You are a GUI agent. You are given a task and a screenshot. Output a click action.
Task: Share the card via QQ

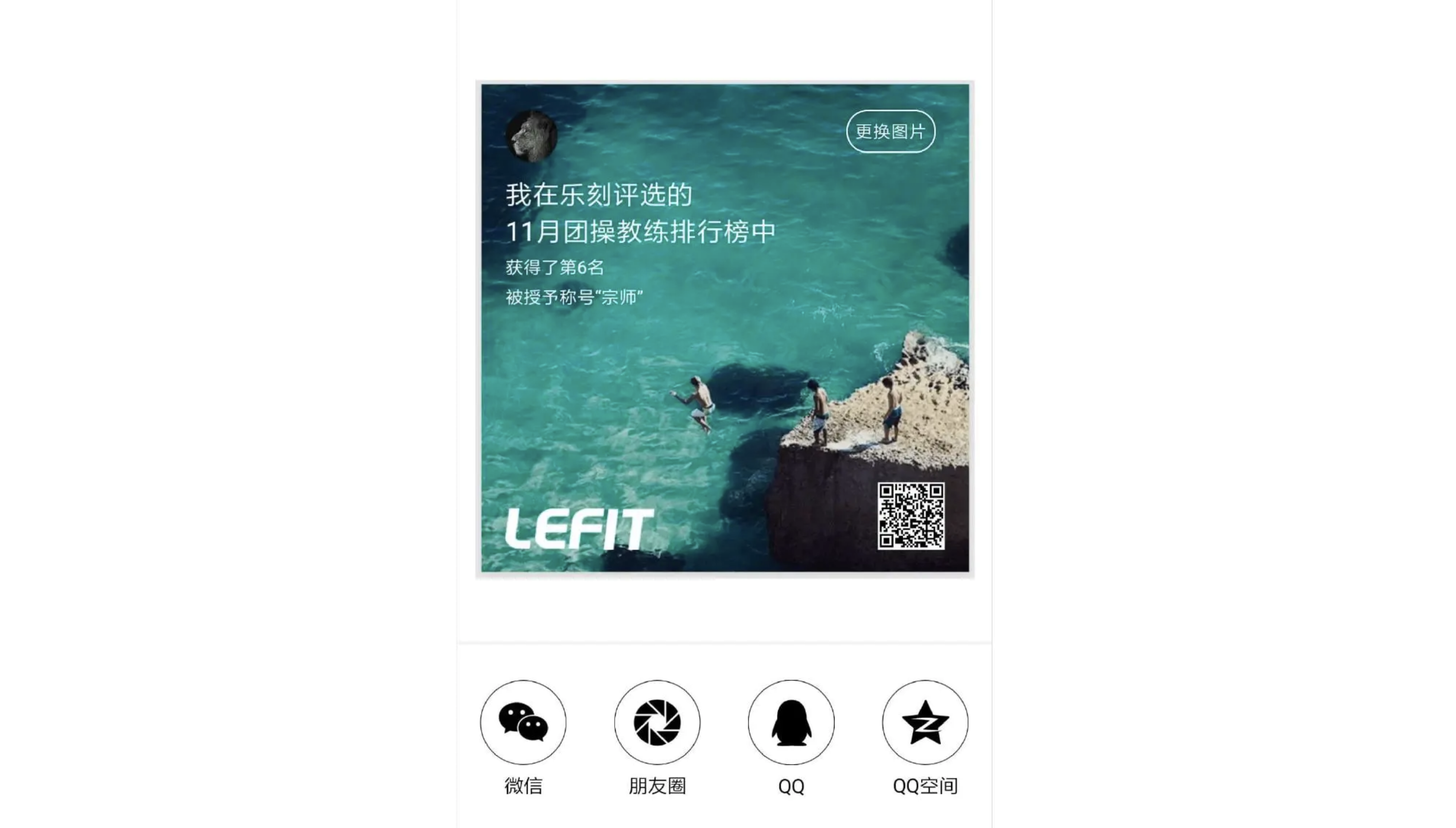[791, 722]
